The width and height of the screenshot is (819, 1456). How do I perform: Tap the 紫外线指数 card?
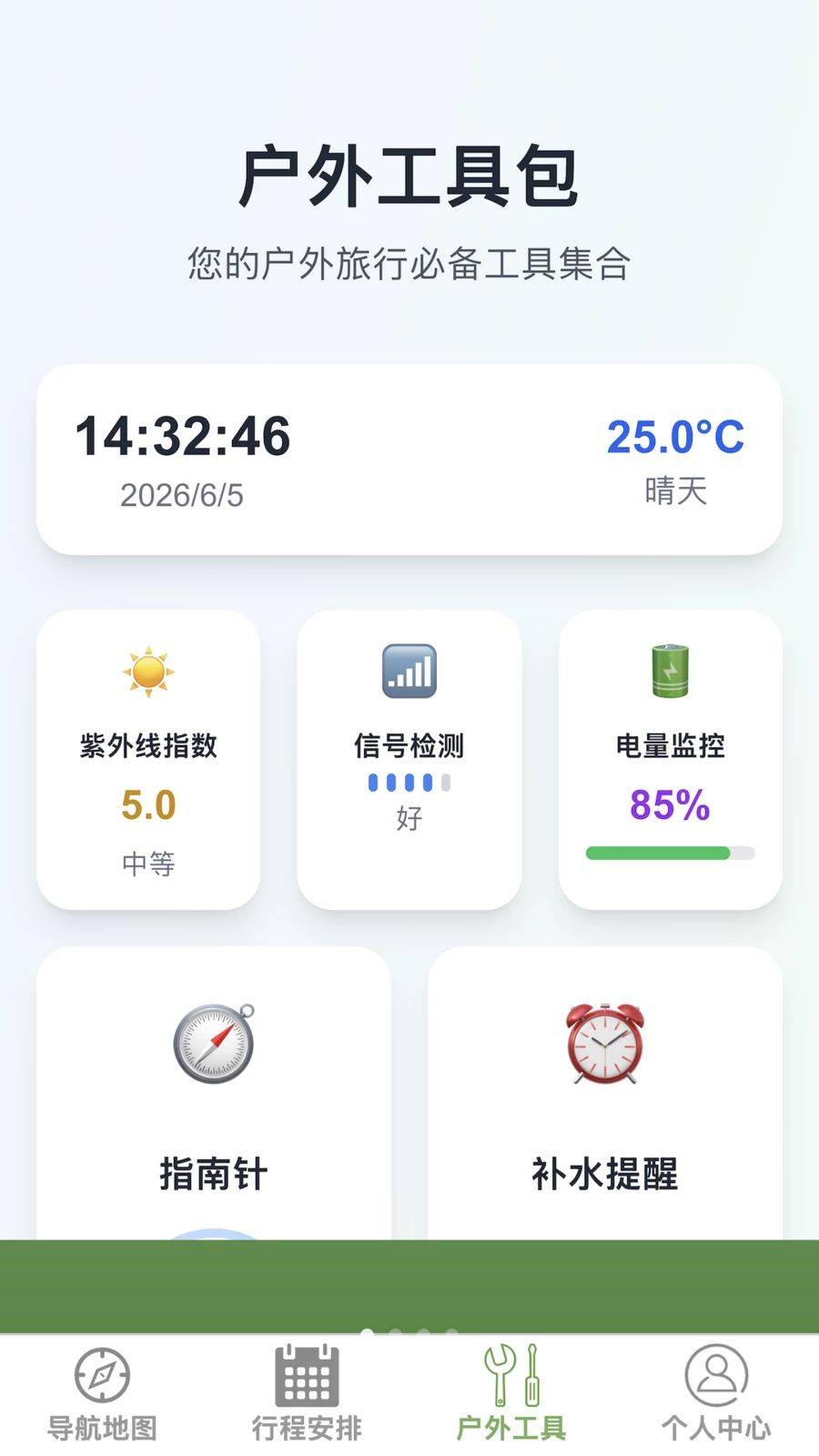point(148,760)
